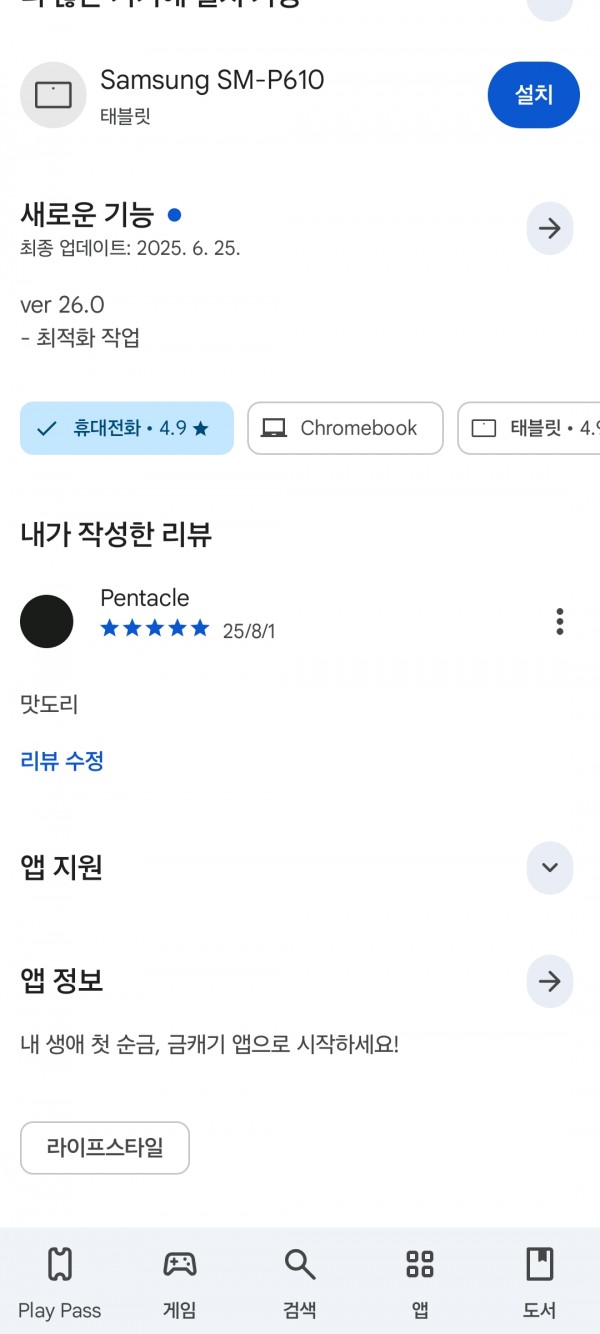The width and height of the screenshot is (600, 1334).
Task: Install the app on Samsung SM-P610
Action: pos(533,95)
